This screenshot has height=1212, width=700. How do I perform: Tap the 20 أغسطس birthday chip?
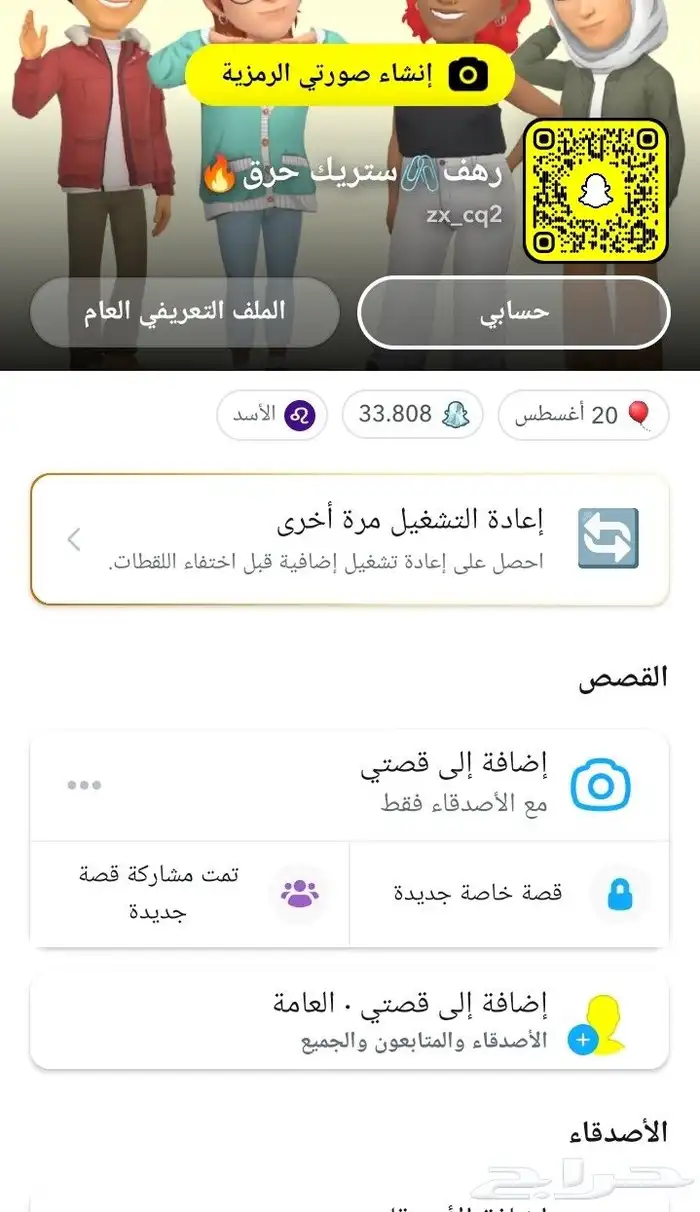(583, 415)
